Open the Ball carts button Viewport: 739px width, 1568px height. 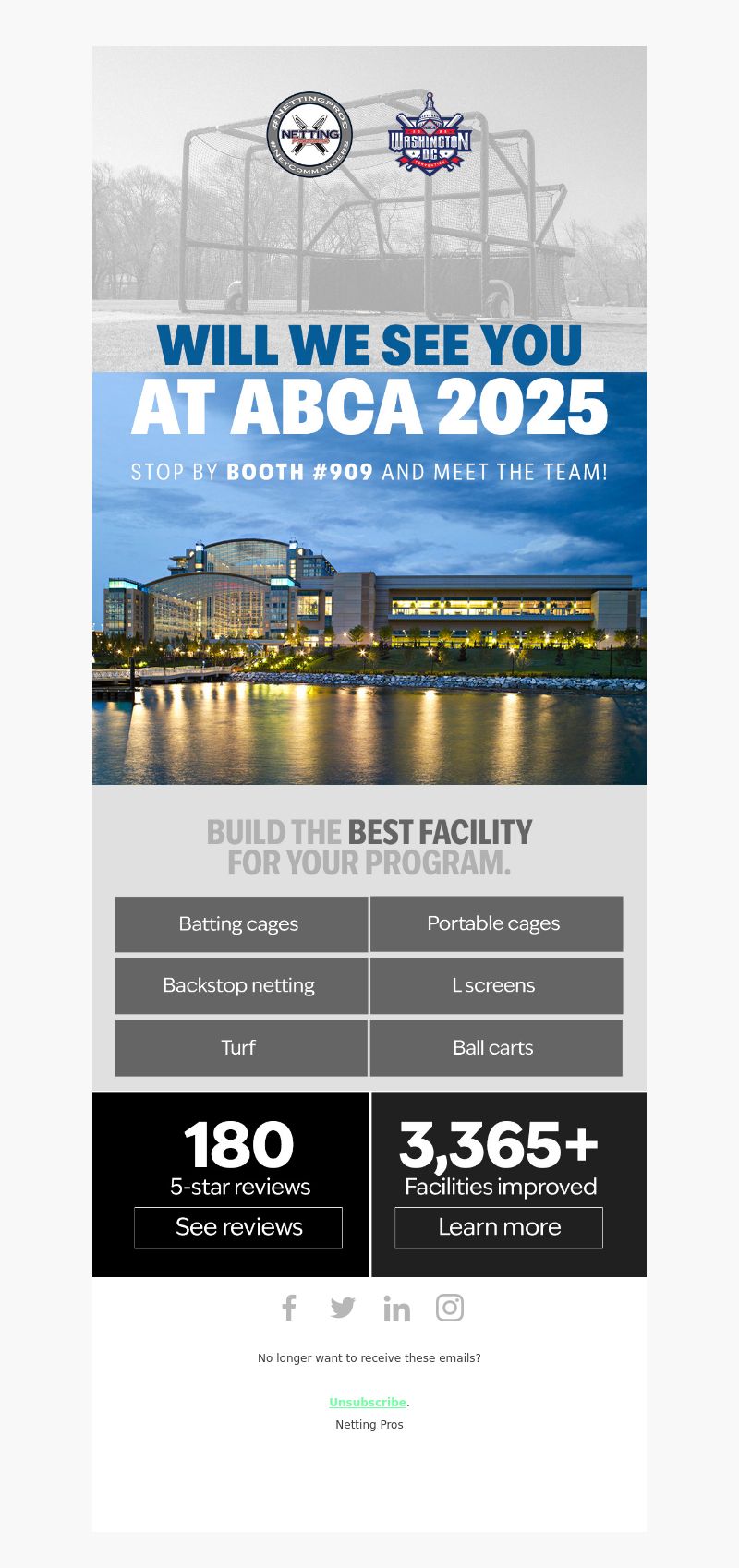tap(496, 1048)
